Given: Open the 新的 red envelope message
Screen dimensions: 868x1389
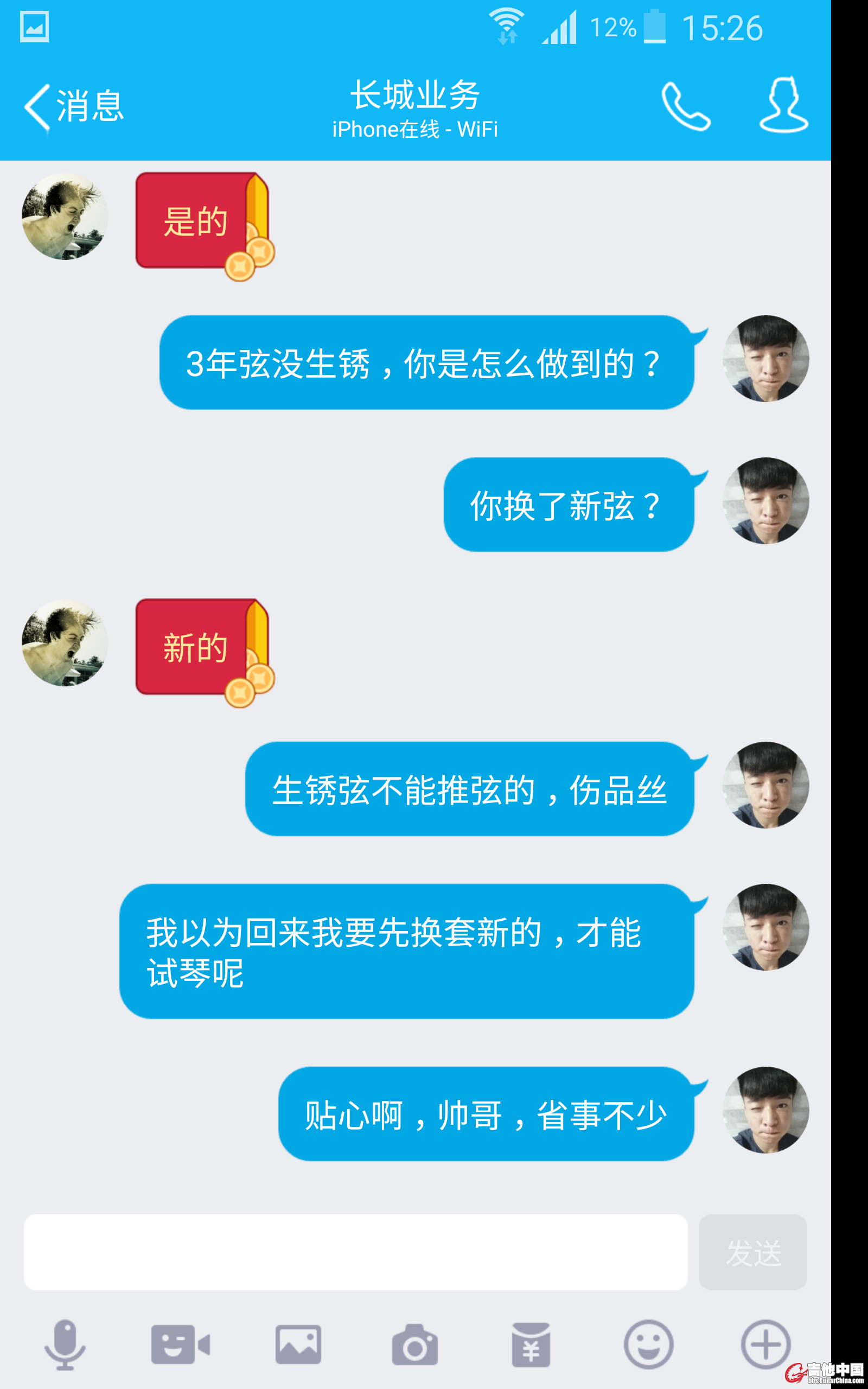Looking at the screenshot, I should pyautogui.click(x=202, y=648).
